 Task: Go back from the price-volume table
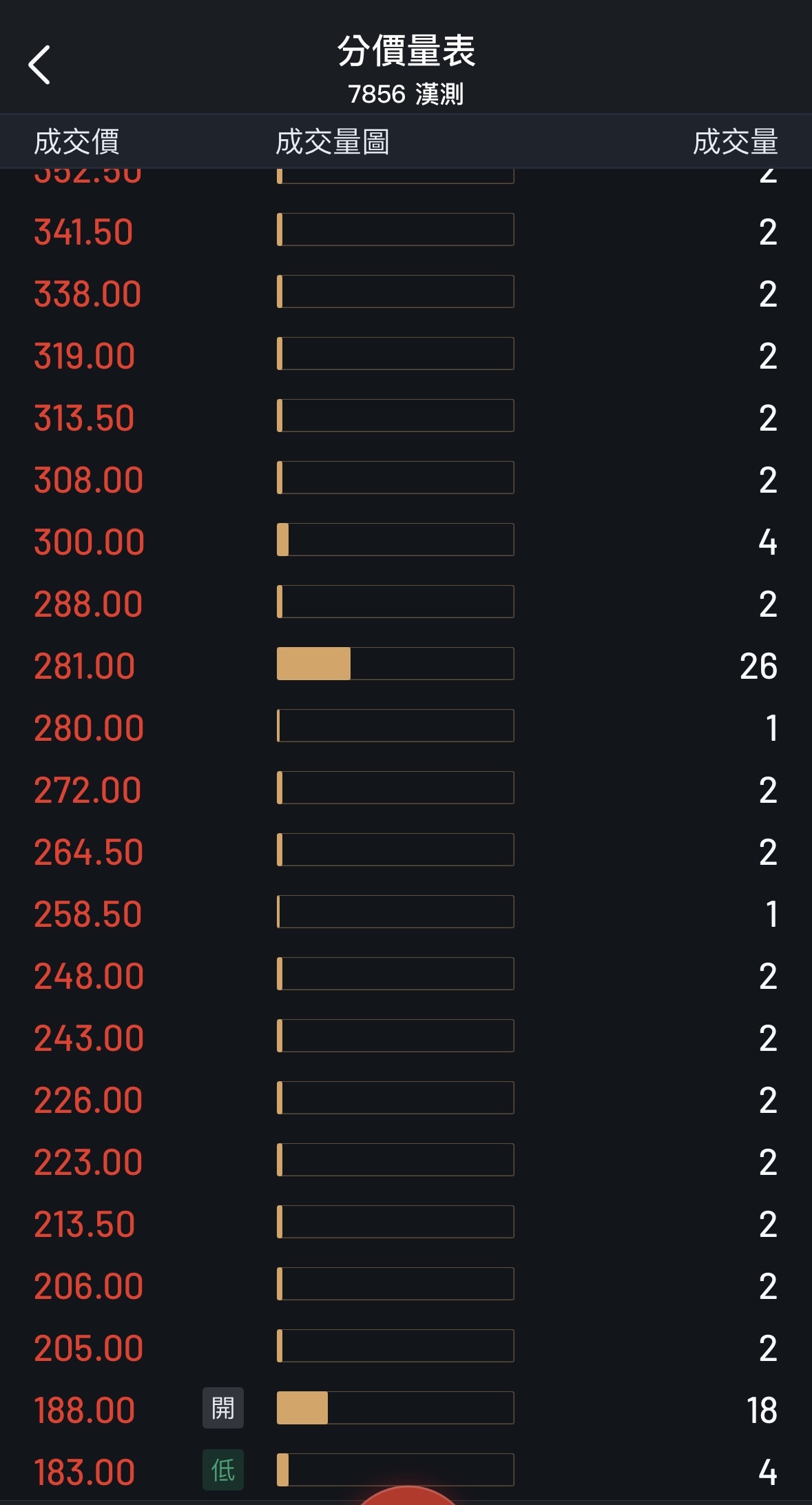tap(39, 65)
